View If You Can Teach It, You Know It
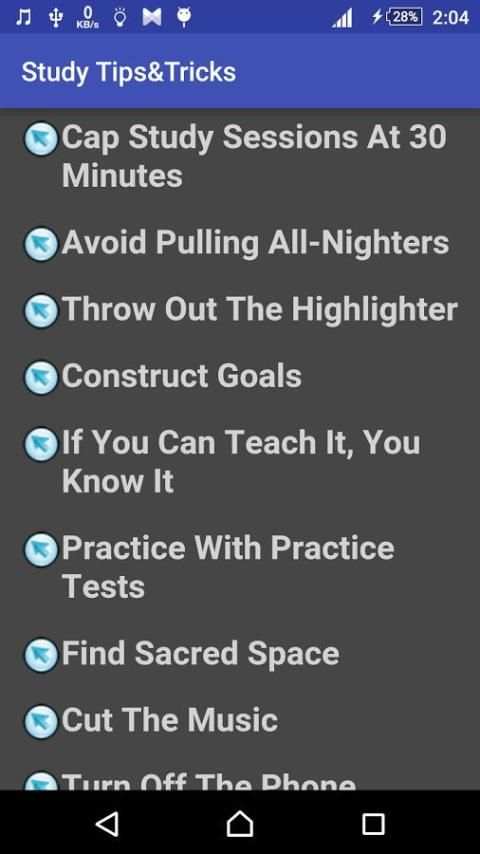This screenshot has width=480, height=854. point(240,461)
